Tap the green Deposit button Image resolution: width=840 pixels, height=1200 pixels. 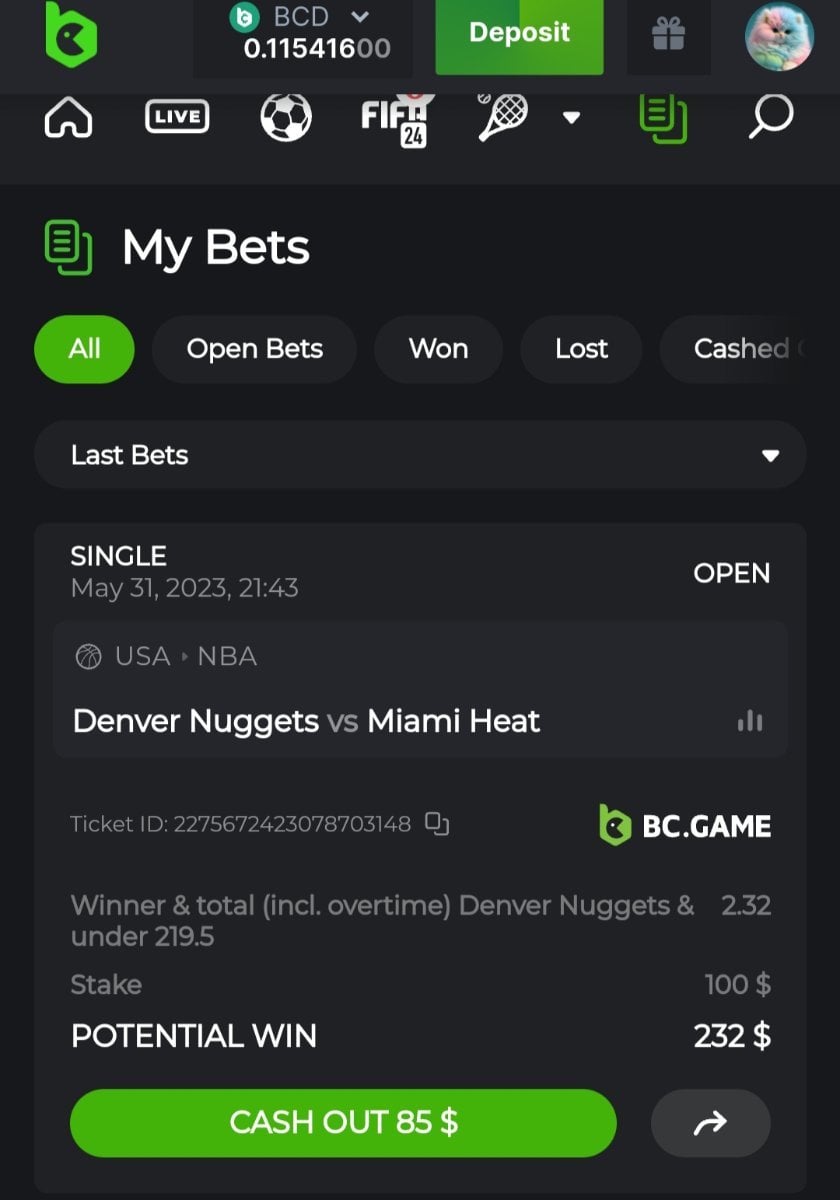519,33
